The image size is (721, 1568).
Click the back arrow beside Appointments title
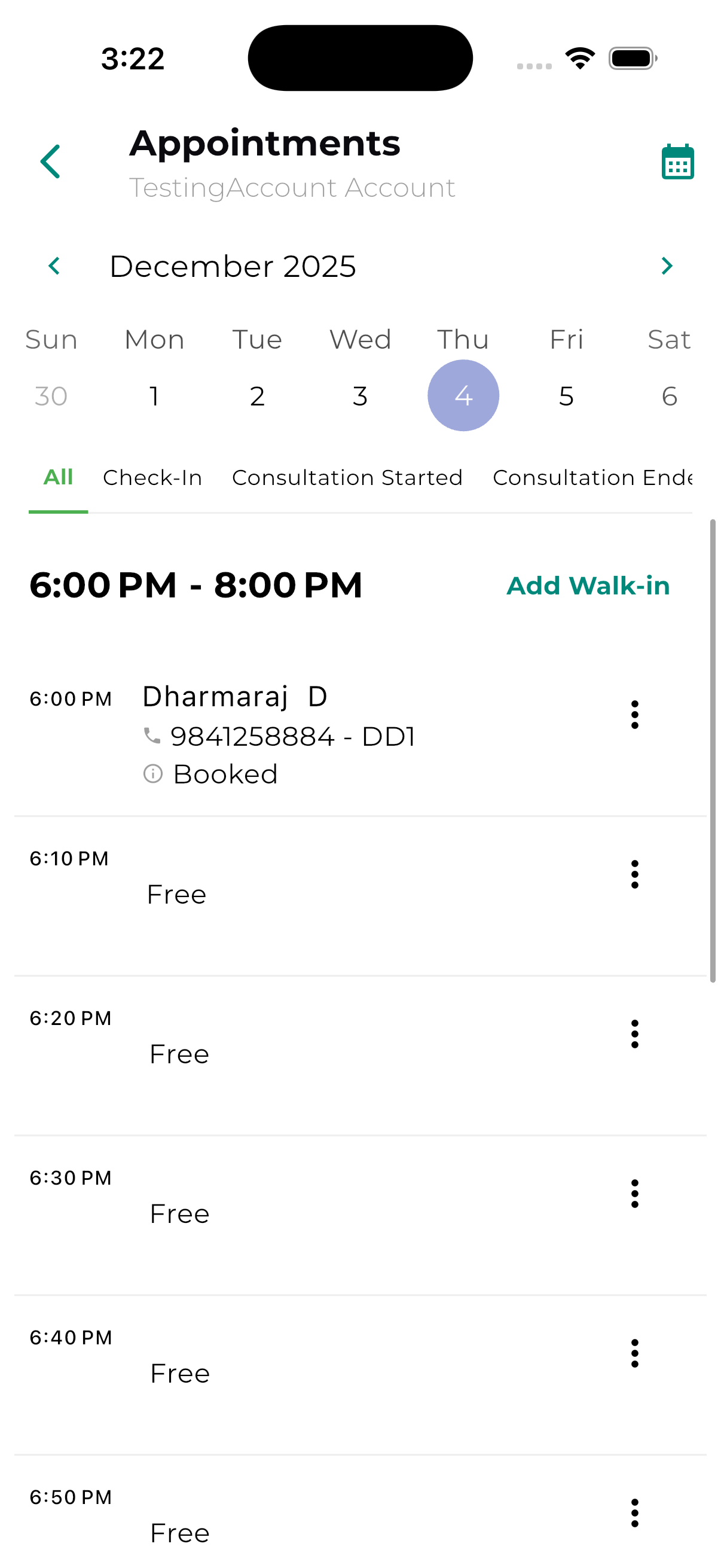click(x=50, y=161)
